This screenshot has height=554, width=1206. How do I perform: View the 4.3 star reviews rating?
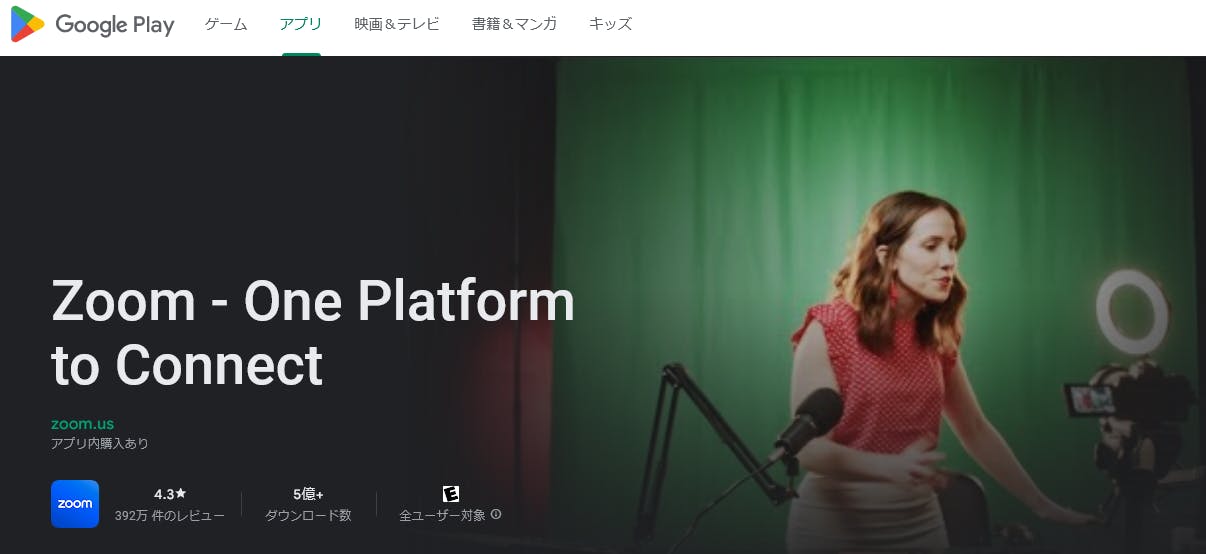tap(170, 504)
